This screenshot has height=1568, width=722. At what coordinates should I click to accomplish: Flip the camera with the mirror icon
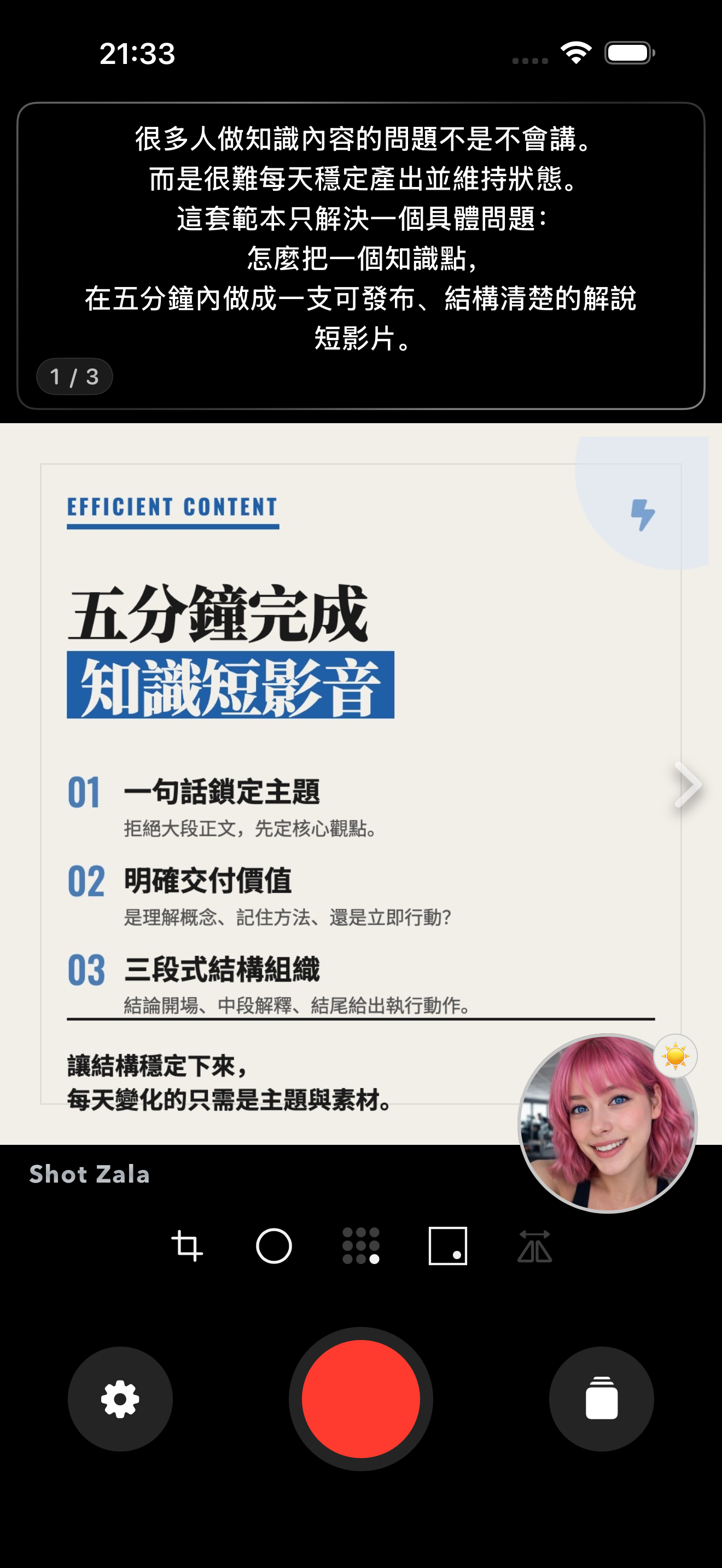(534, 1245)
